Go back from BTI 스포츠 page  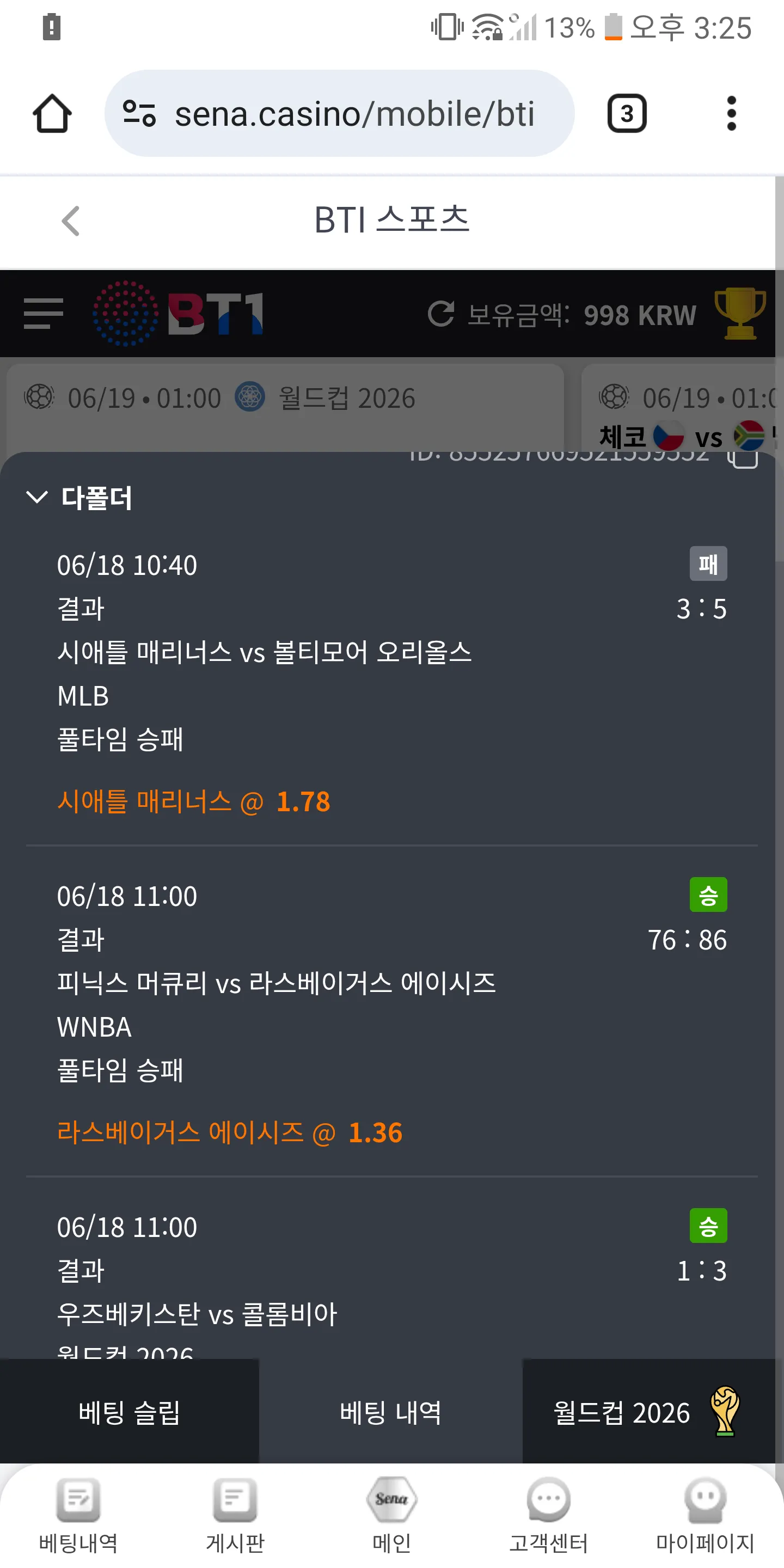tap(71, 220)
